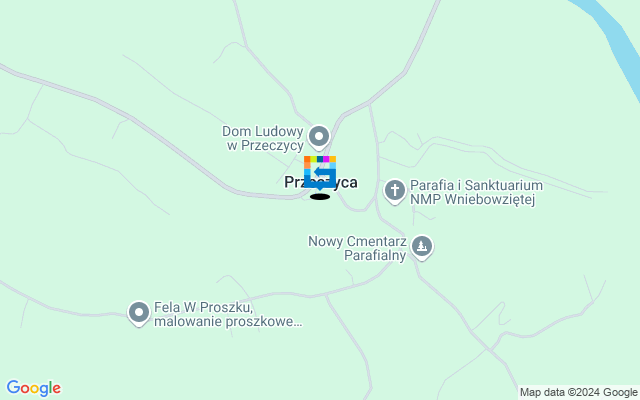Select the Nowy Cmentarz Parafialny marker
Screen dimensions: 640x400
[422, 245]
